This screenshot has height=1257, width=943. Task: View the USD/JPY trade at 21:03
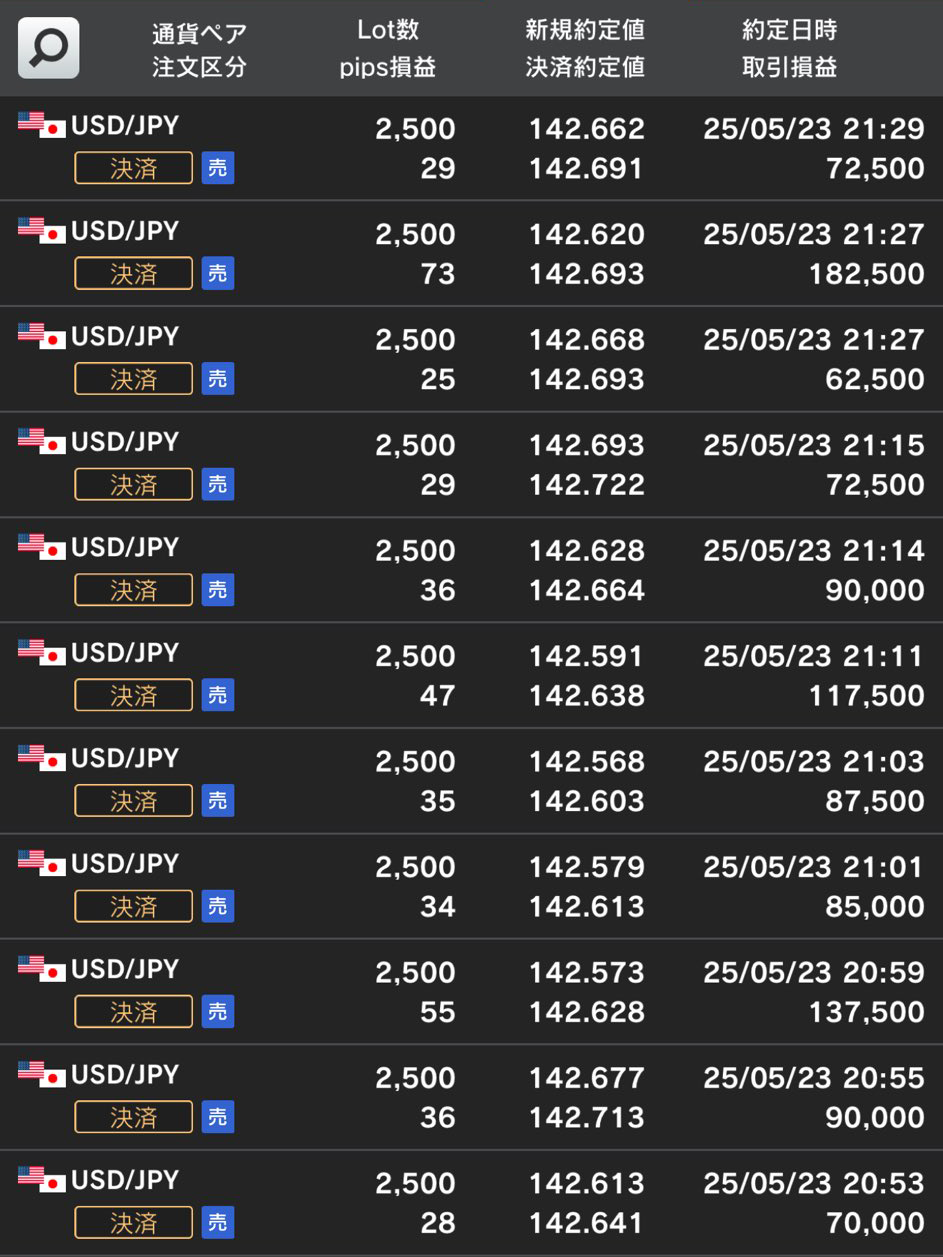click(471, 781)
